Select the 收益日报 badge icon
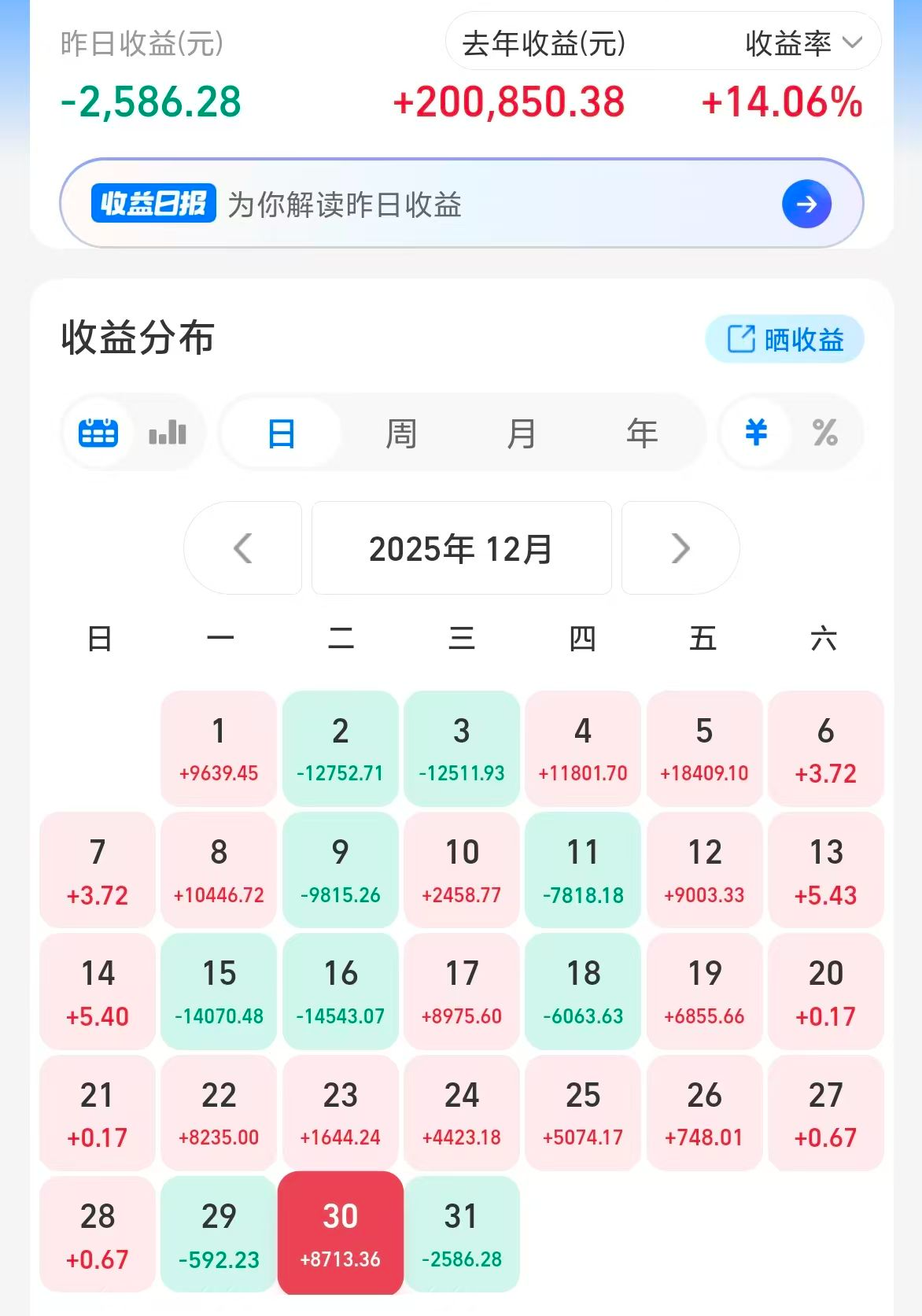 152,203
